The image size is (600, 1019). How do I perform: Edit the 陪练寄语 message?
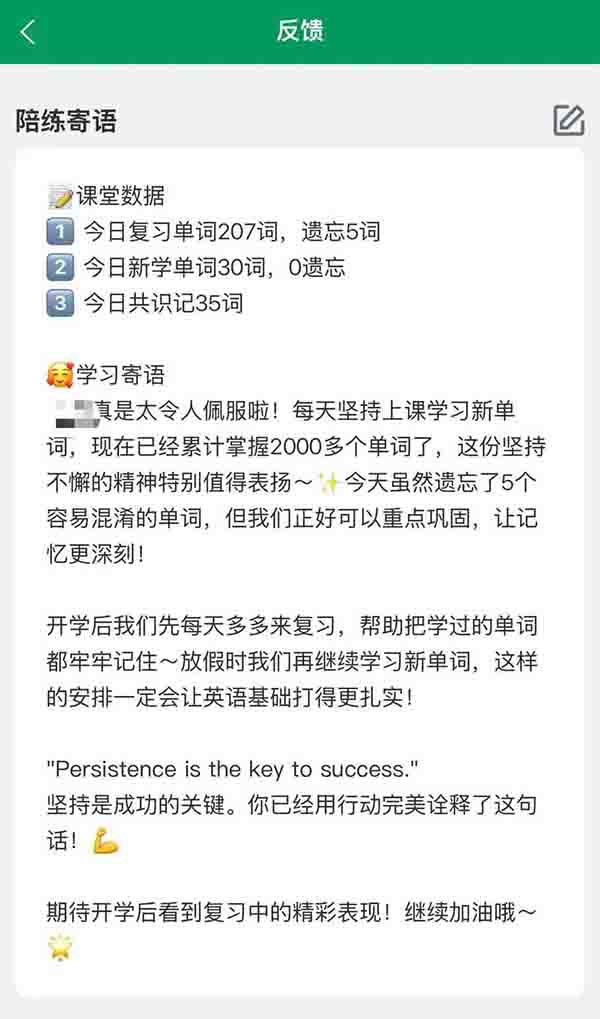[568, 121]
